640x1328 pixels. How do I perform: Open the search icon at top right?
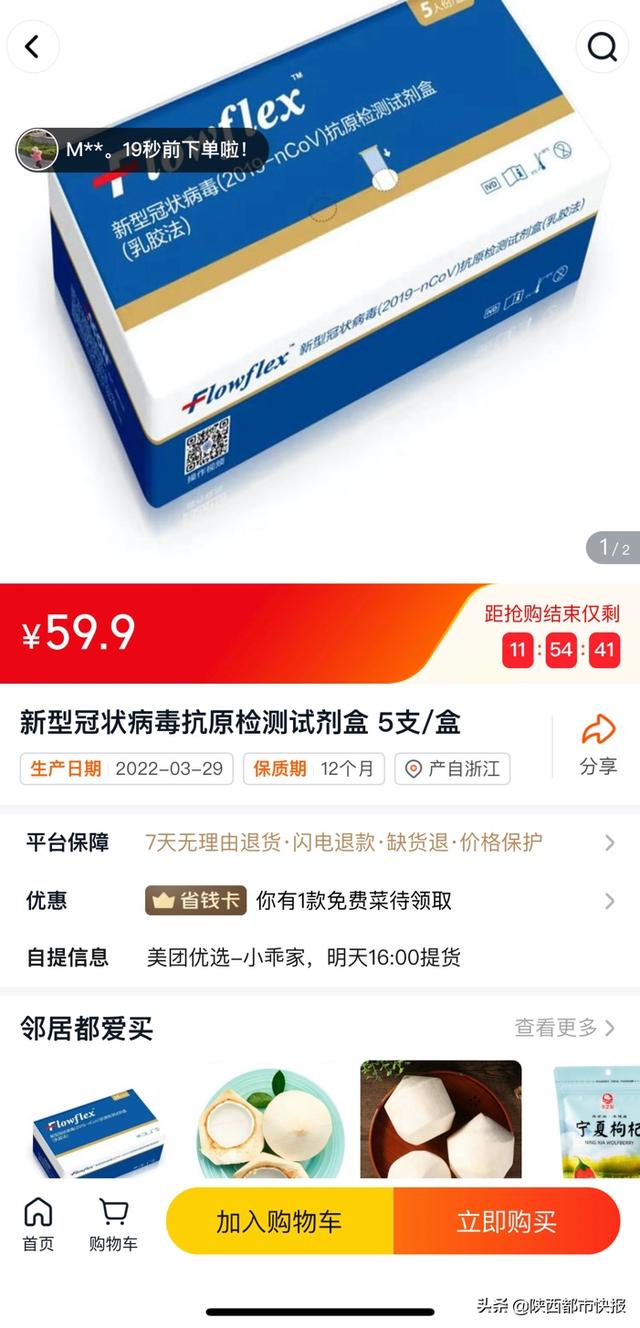[602, 46]
